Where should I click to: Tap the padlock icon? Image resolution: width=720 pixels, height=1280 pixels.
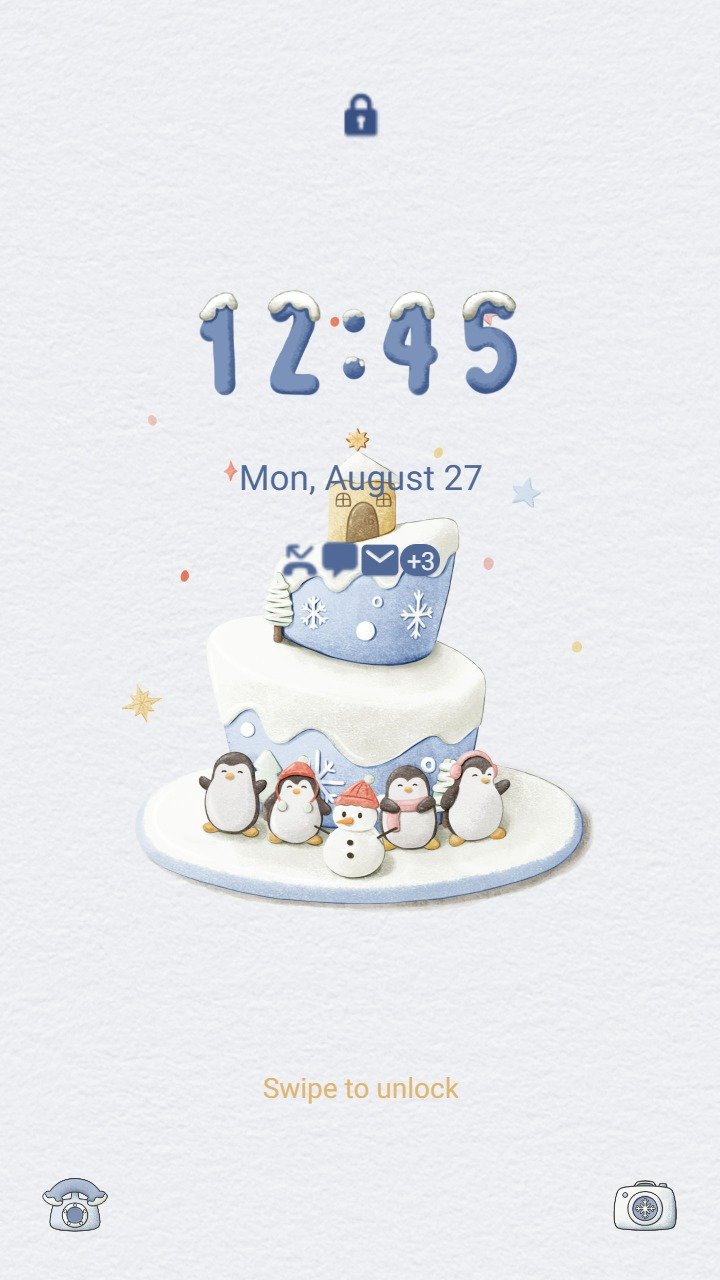pos(360,115)
